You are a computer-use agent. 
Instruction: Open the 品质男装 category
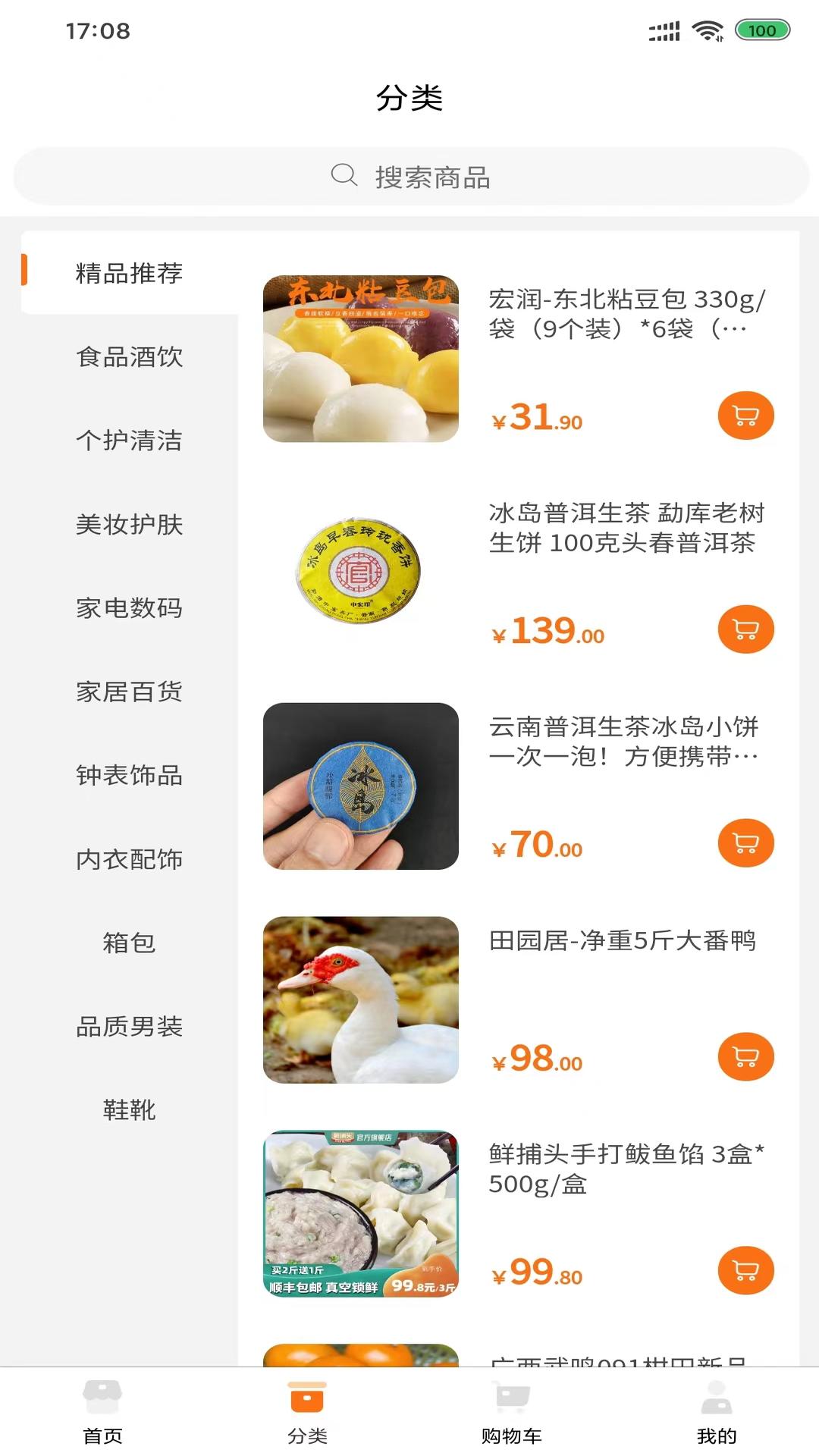pos(129,1027)
